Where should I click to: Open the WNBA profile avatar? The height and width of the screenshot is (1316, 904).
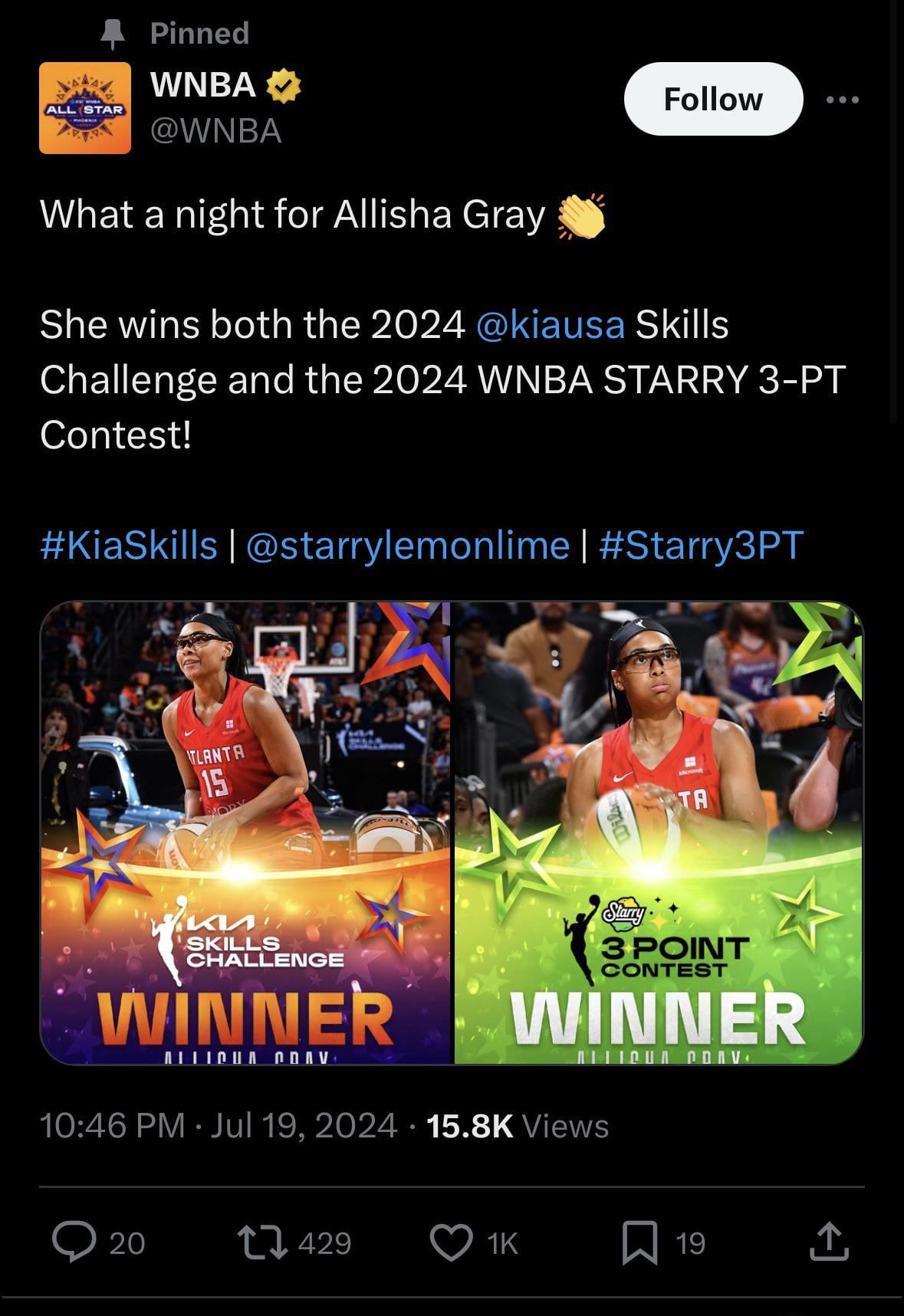click(85, 108)
